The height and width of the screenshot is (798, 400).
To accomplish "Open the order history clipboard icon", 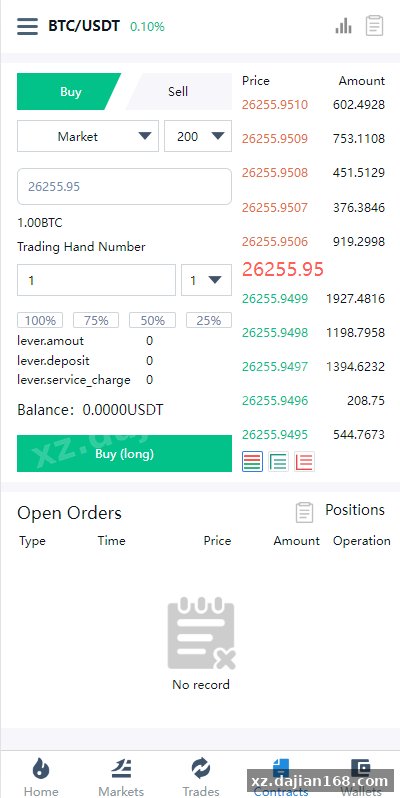I will [x=375, y=25].
